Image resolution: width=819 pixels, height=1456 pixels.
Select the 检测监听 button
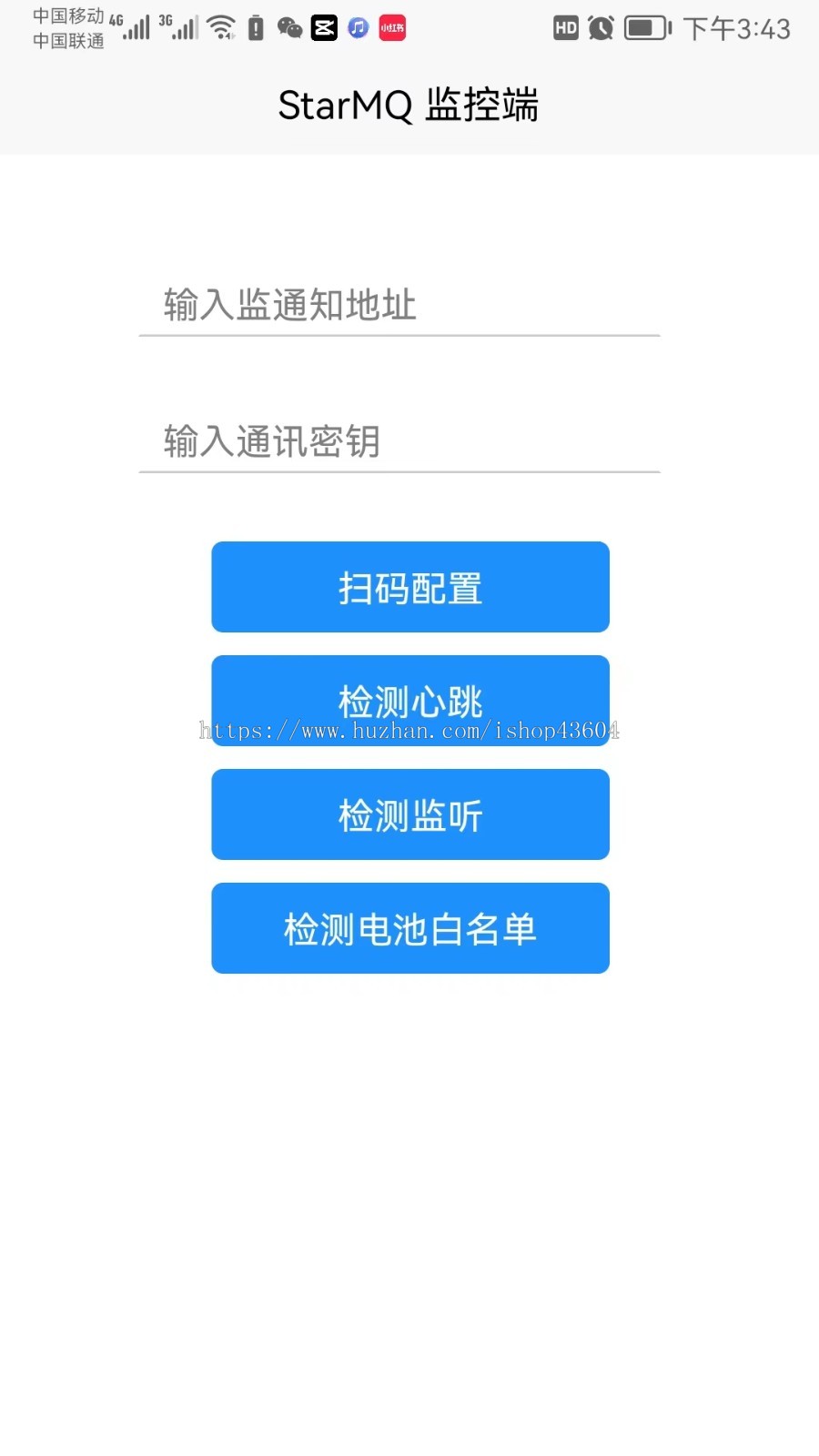click(410, 814)
